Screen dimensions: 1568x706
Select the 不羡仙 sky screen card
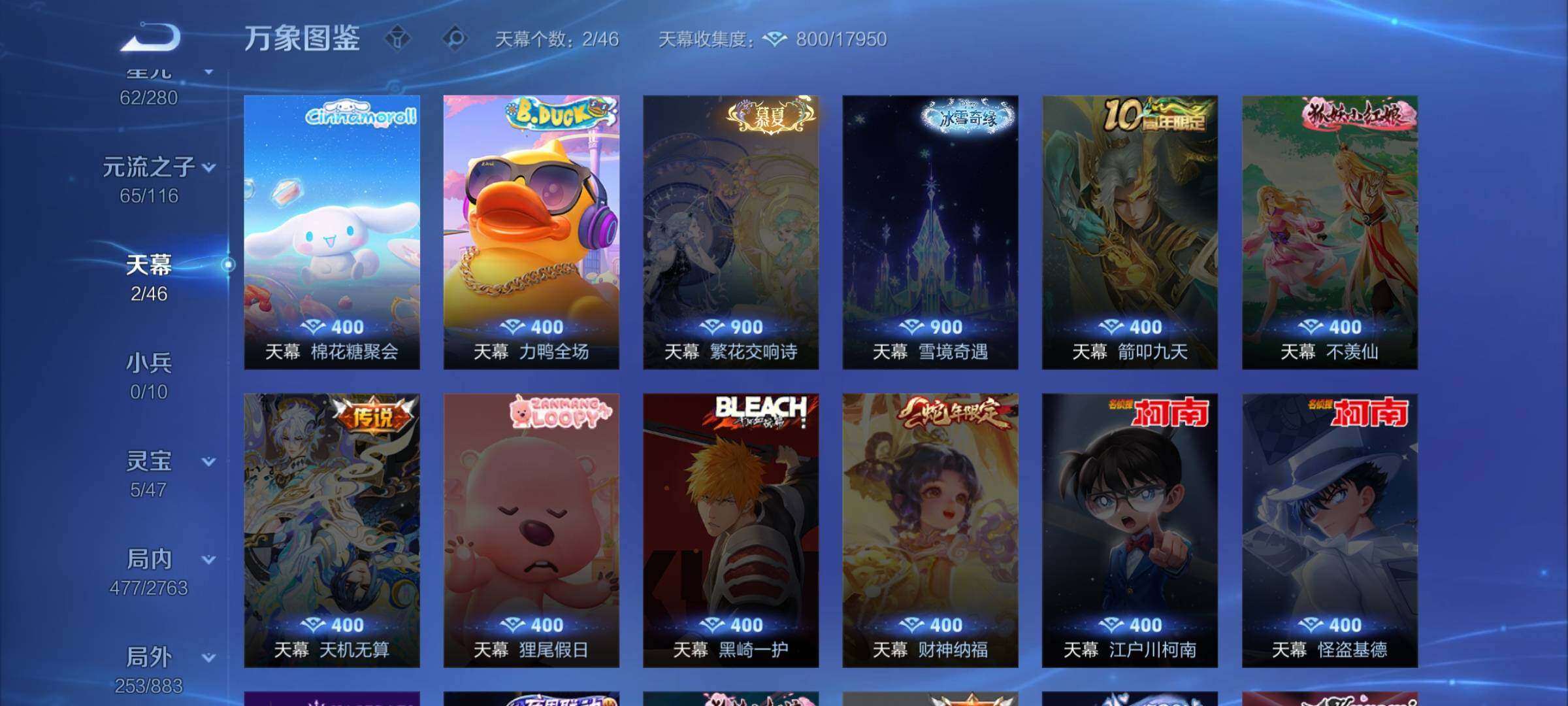1330,232
